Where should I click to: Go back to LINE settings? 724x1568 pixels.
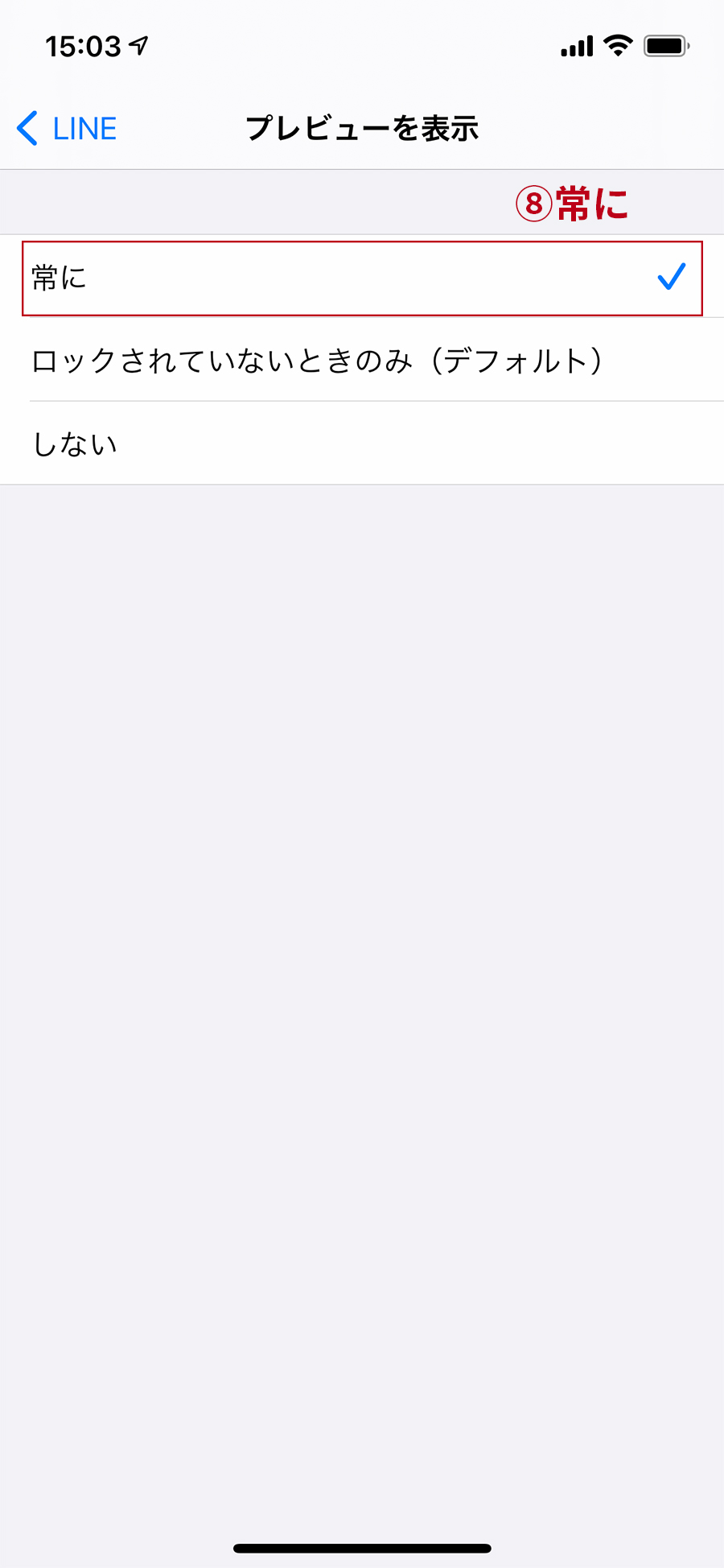pyautogui.click(x=67, y=129)
